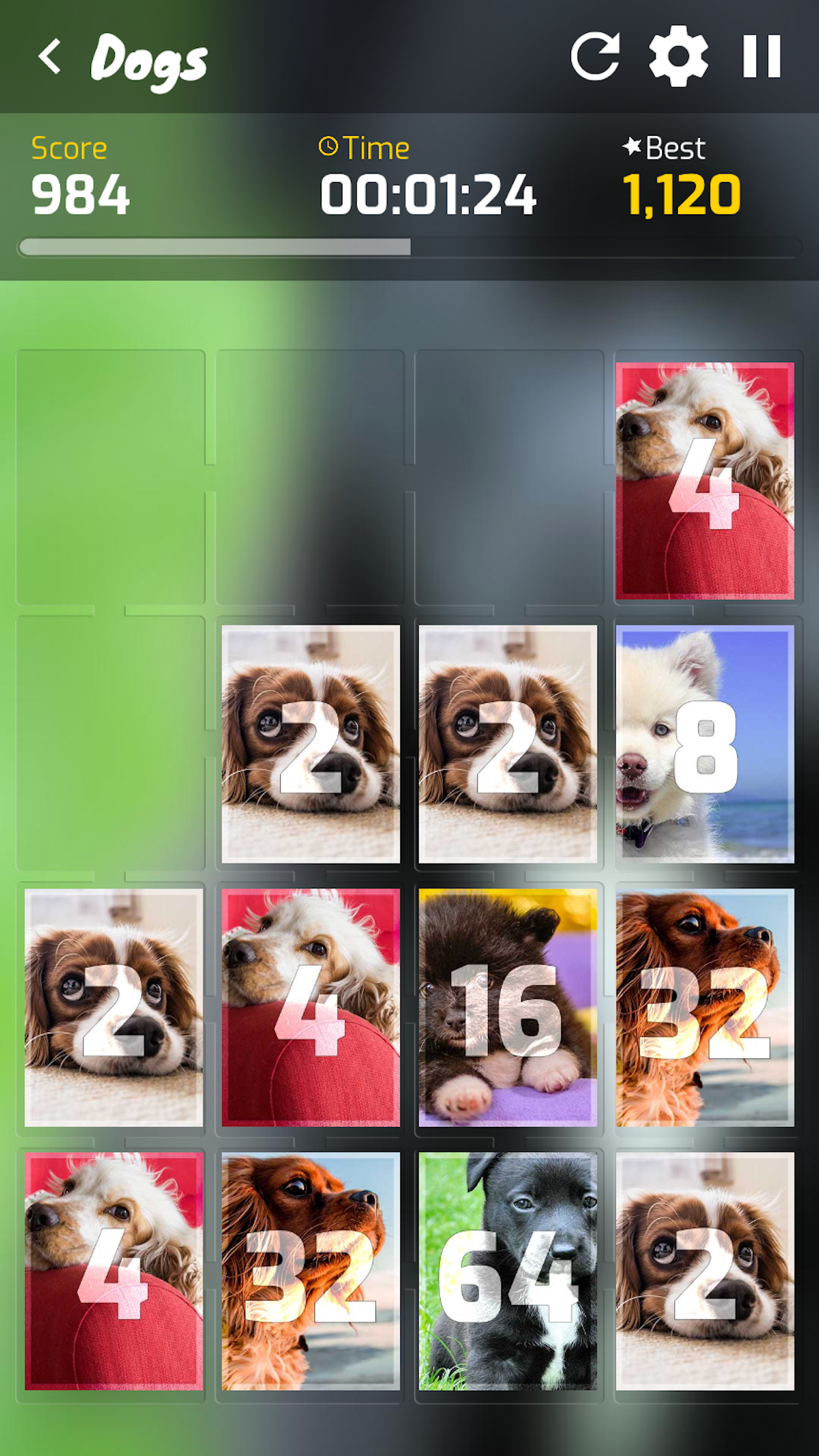Click the score value 984
The image size is (819, 1456).
80,193
